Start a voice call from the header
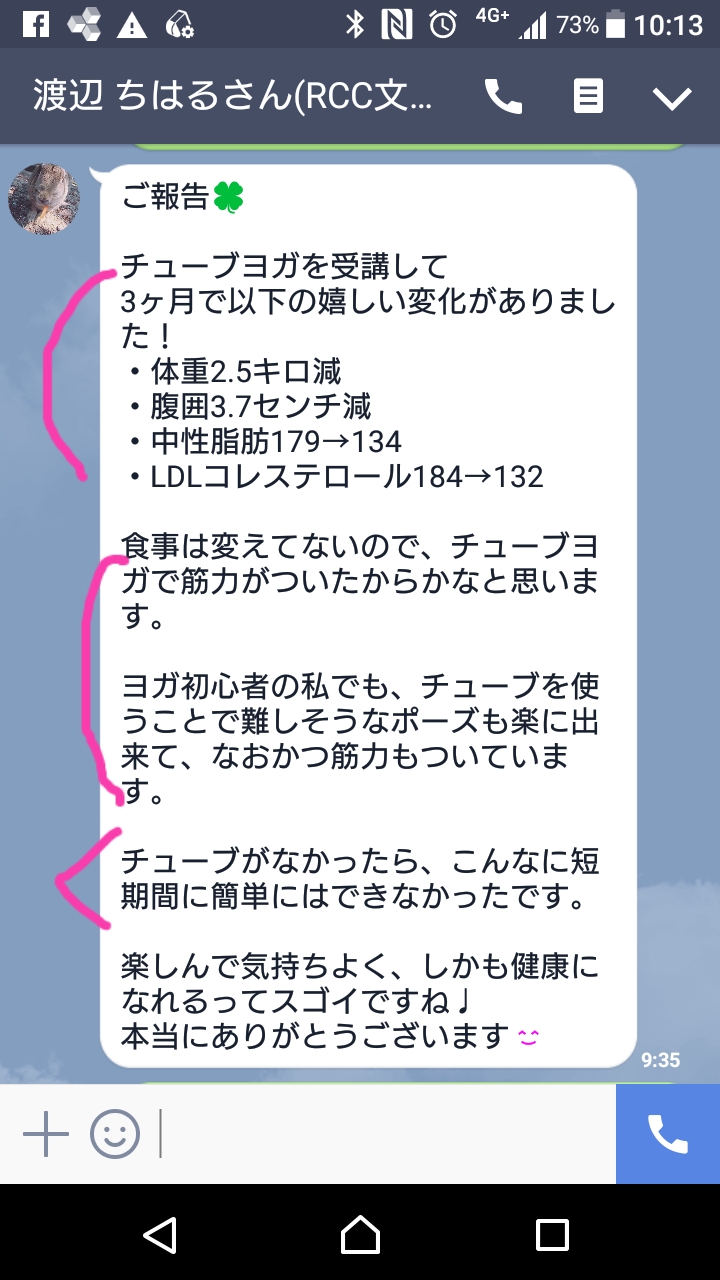Image resolution: width=720 pixels, height=1280 pixels. coord(503,97)
